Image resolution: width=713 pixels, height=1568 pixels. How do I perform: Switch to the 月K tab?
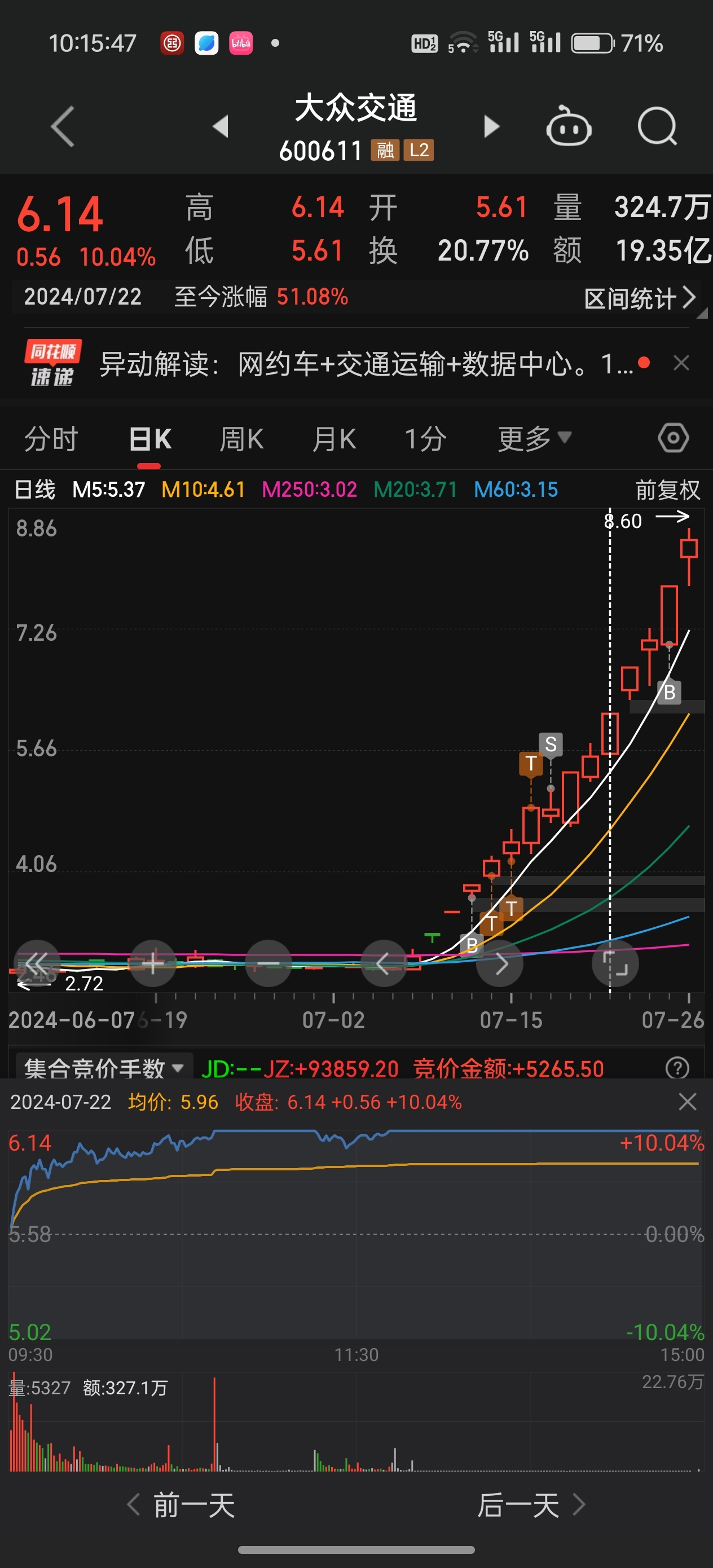pos(334,438)
